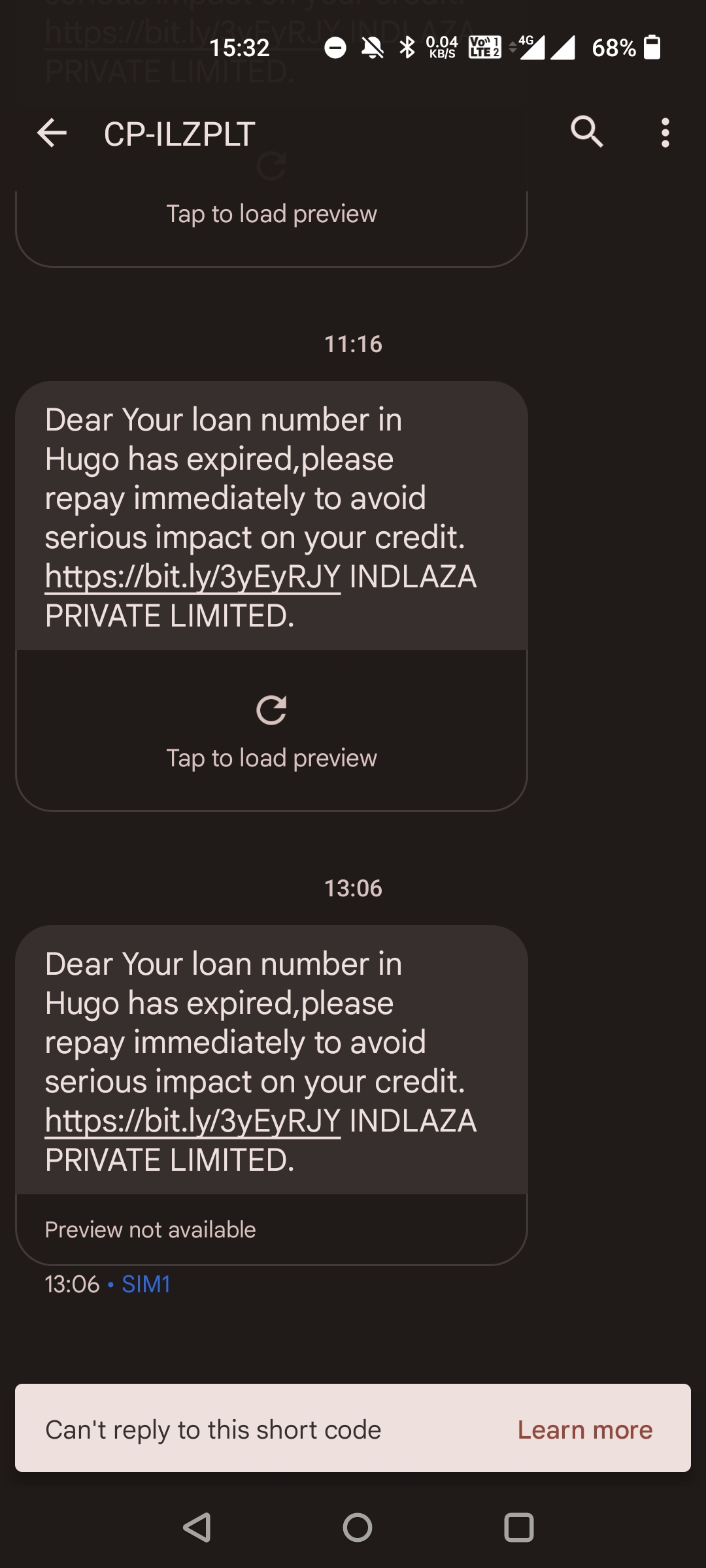Tap Learn more about short codes
Screen dimensions: 706x1568
(x=584, y=1430)
